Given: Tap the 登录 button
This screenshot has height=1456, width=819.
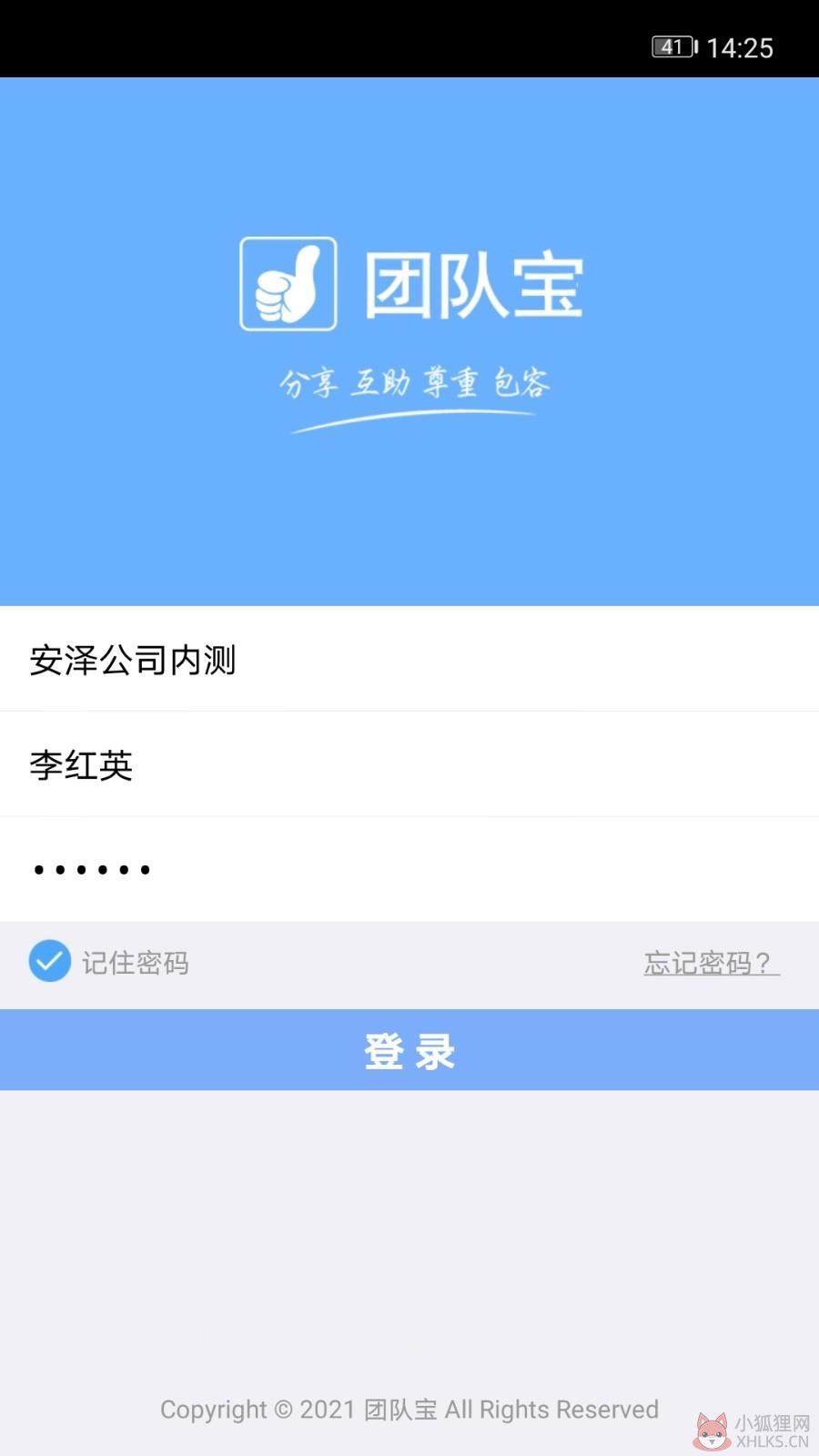Looking at the screenshot, I should click(409, 1050).
